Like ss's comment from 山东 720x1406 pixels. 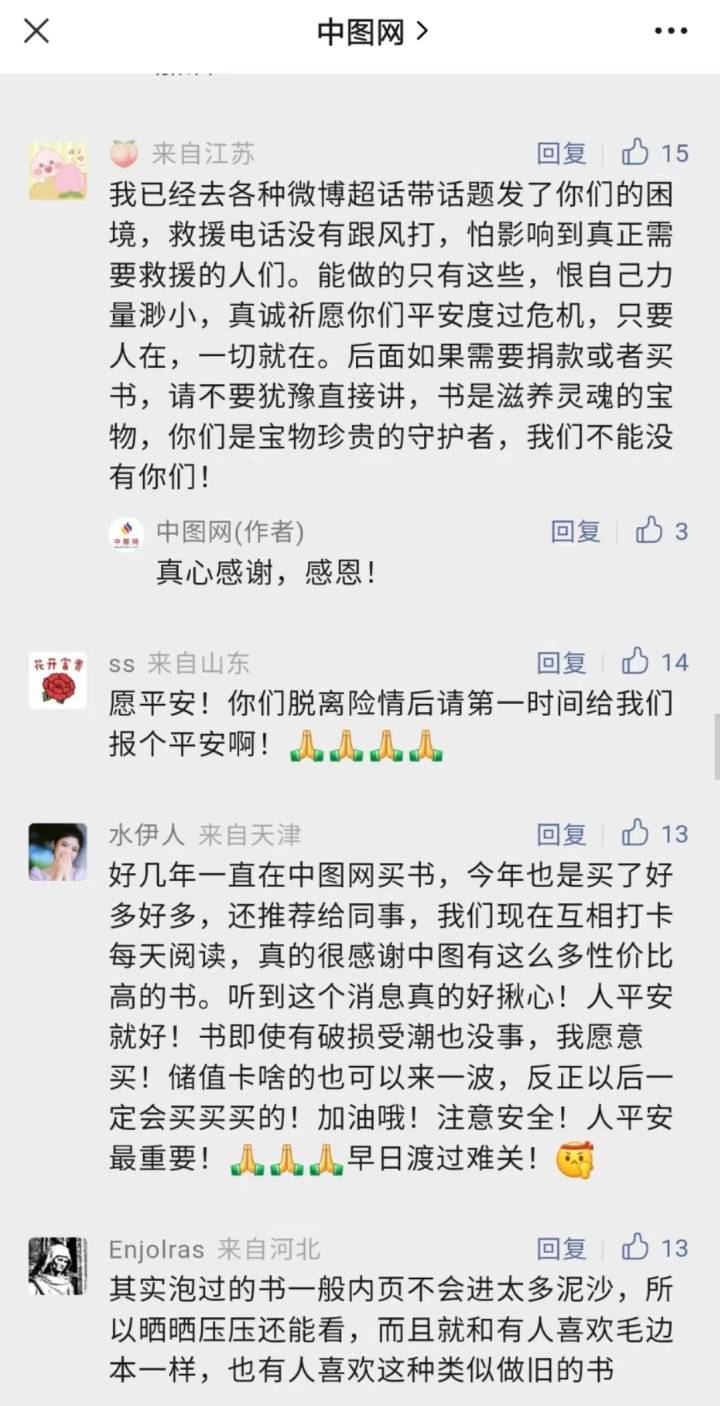coord(655,662)
